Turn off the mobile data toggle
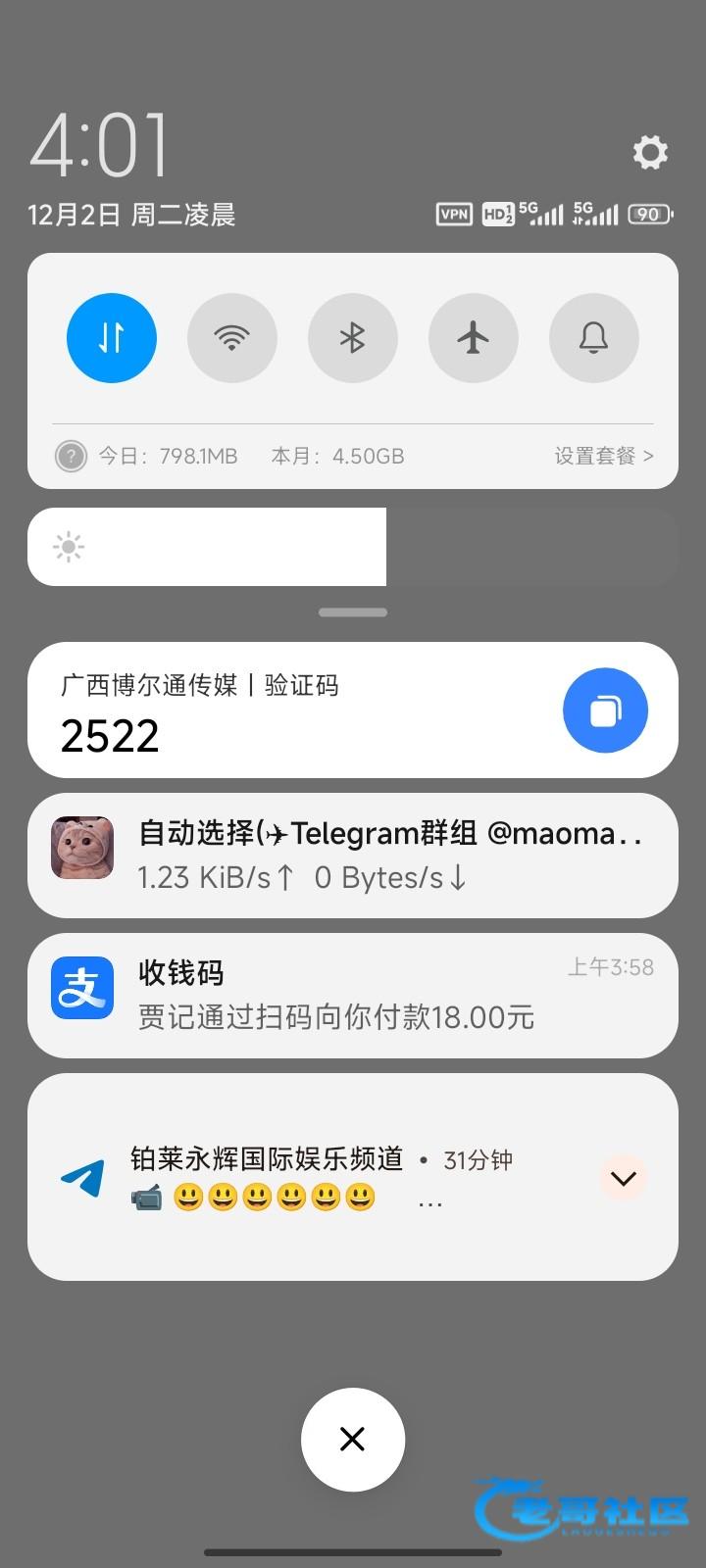The width and height of the screenshot is (706, 1568). pyautogui.click(x=112, y=338)
